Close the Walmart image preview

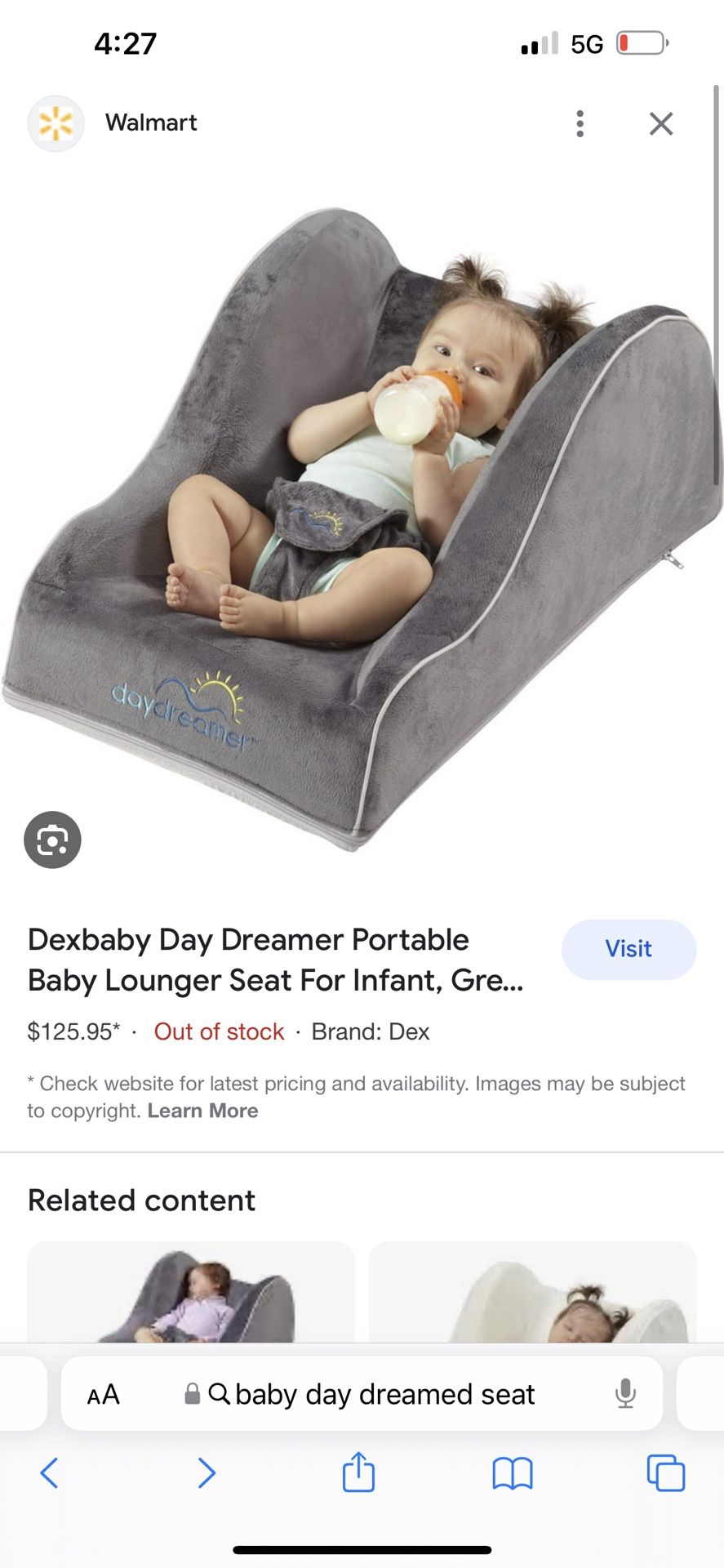pos(661,123)
